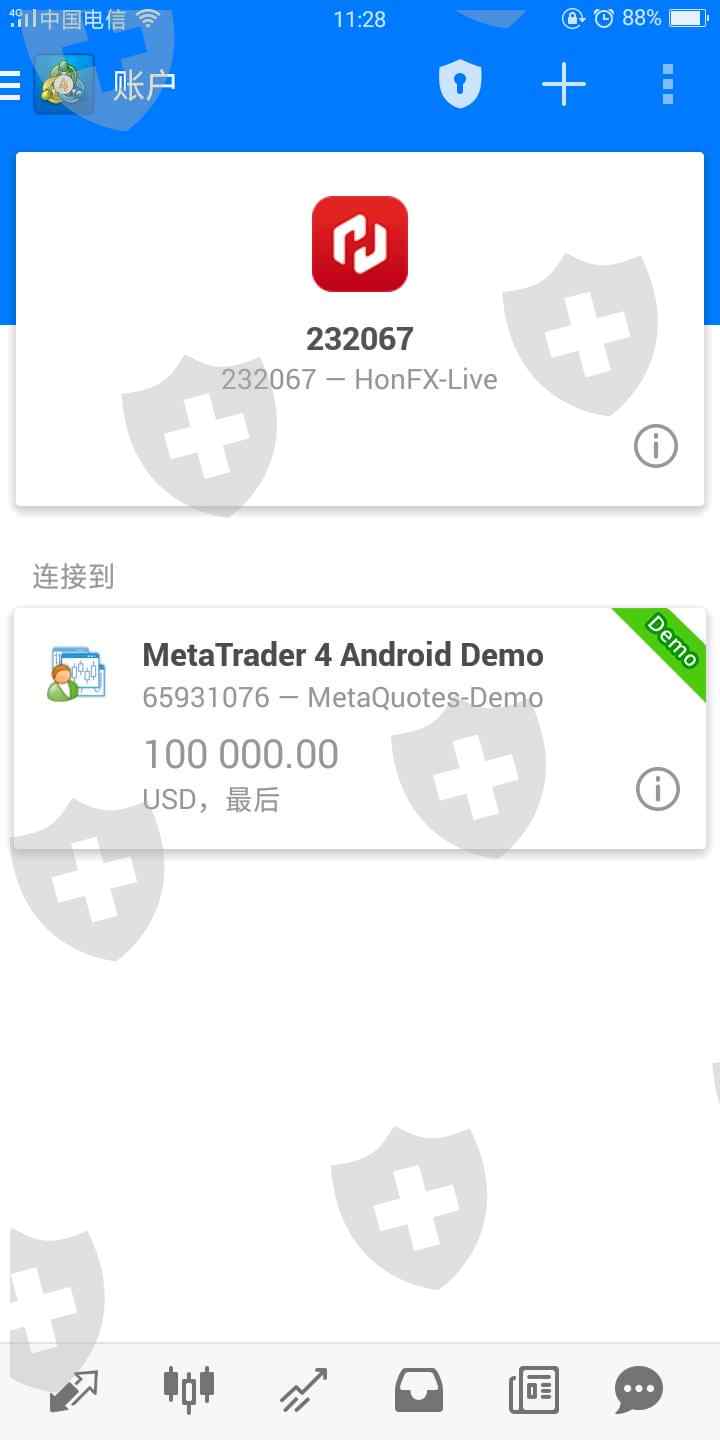Open the chat messages tab
The image size is (720, 1440).
tap(639, 1389)
